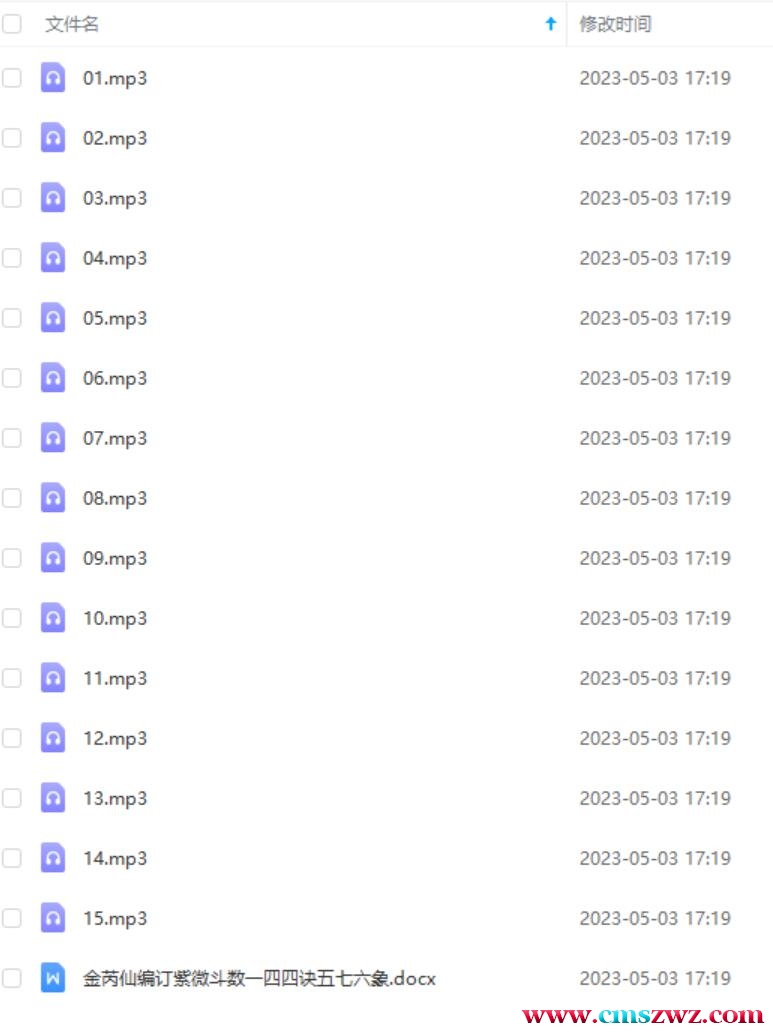Open the file 09.mp3
This screenshot has width=773, height=1033.
pos(114,558)
